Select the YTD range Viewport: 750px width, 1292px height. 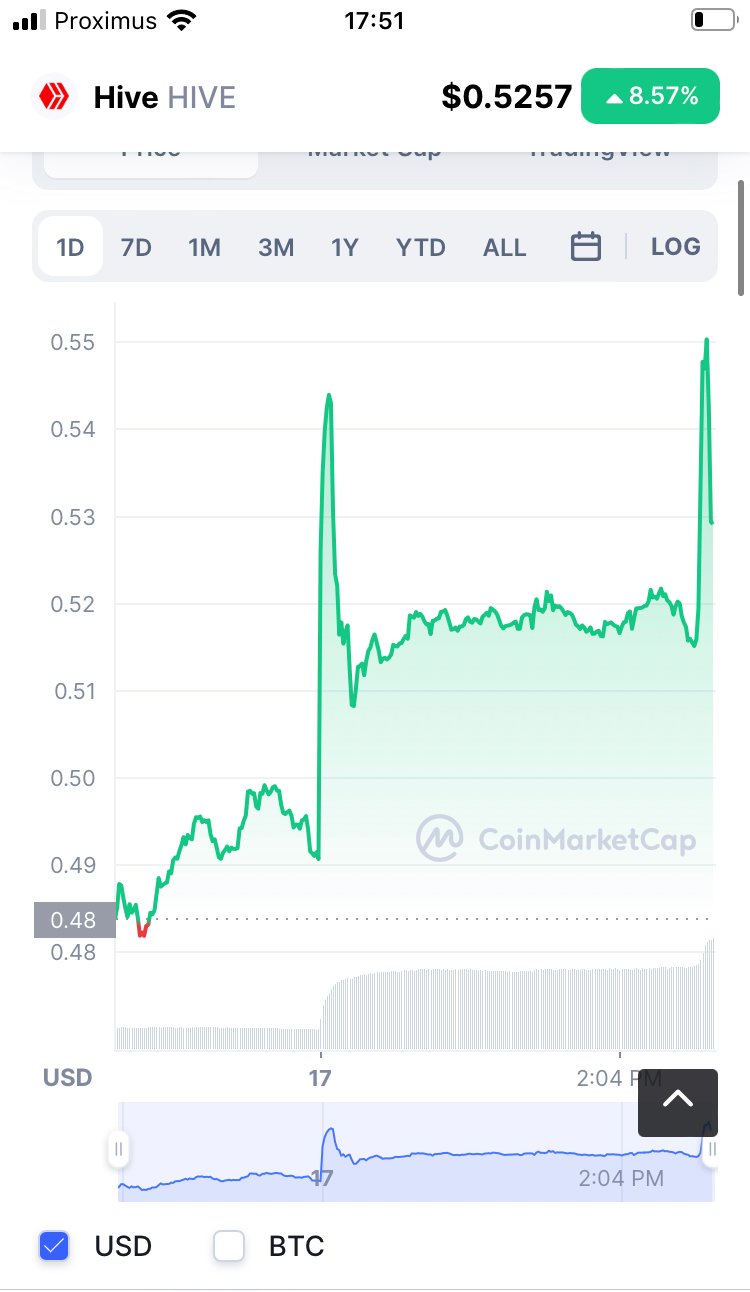420,246
